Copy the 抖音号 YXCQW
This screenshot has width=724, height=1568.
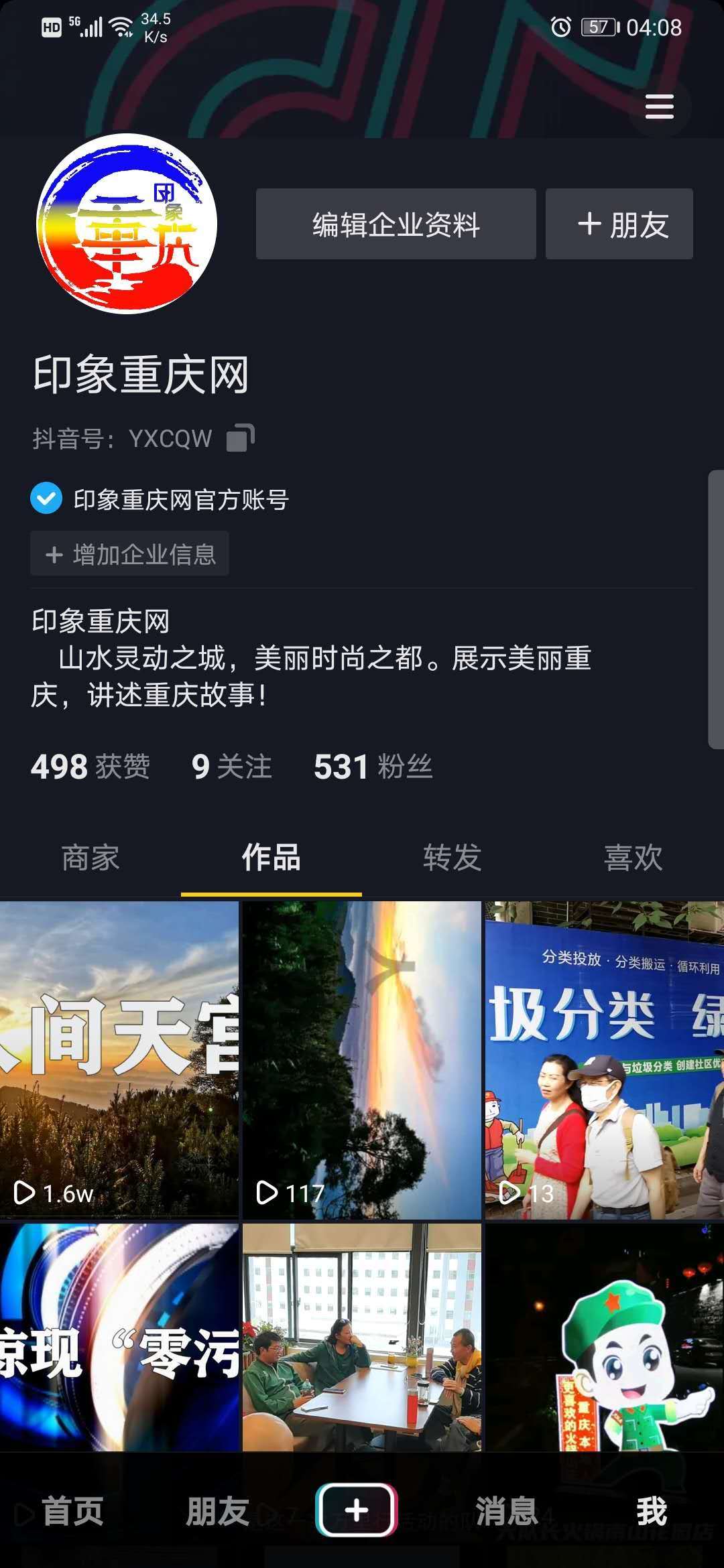(240, 438)
